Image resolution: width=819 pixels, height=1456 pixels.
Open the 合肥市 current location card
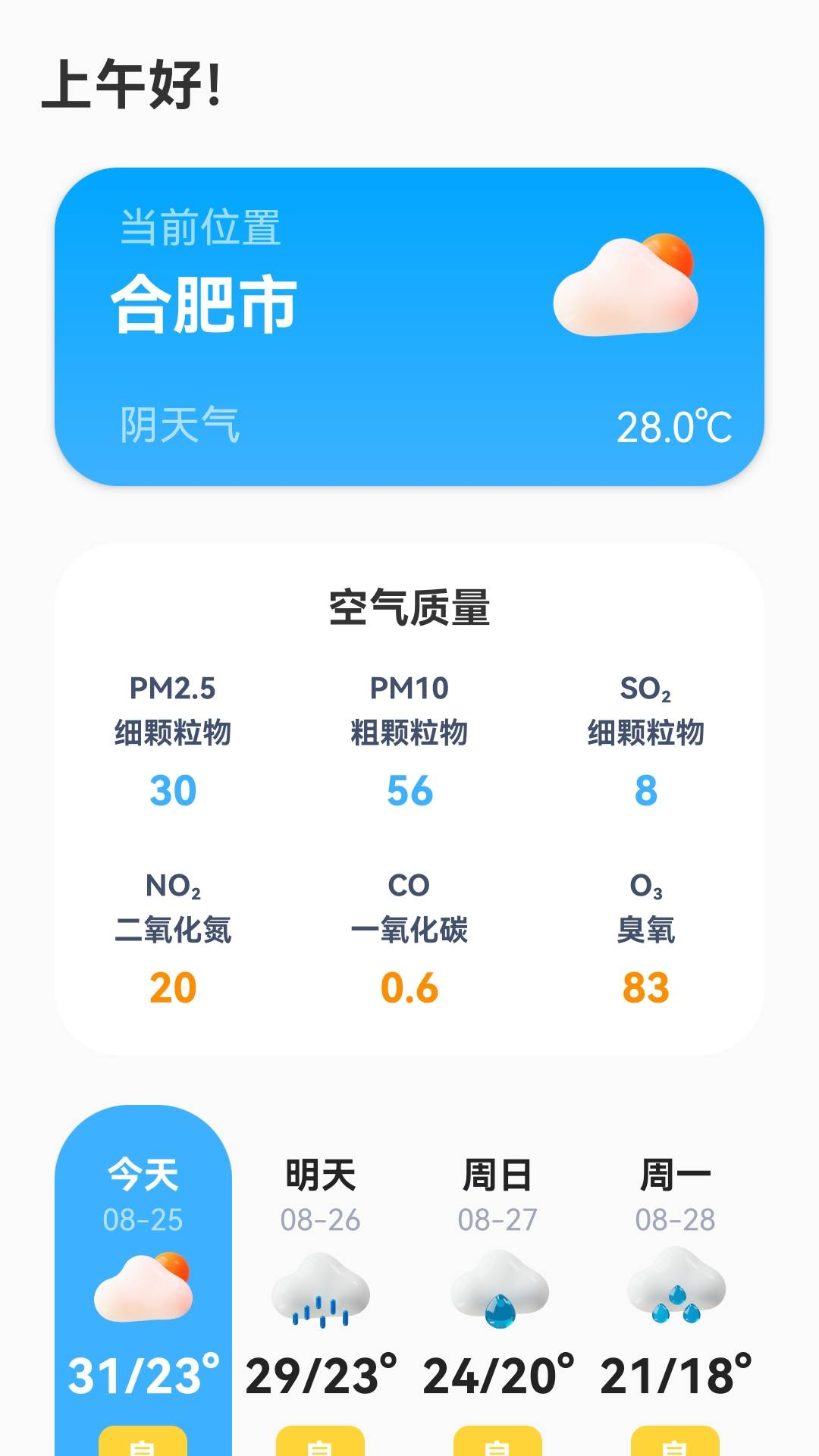(x=409, y=326)
